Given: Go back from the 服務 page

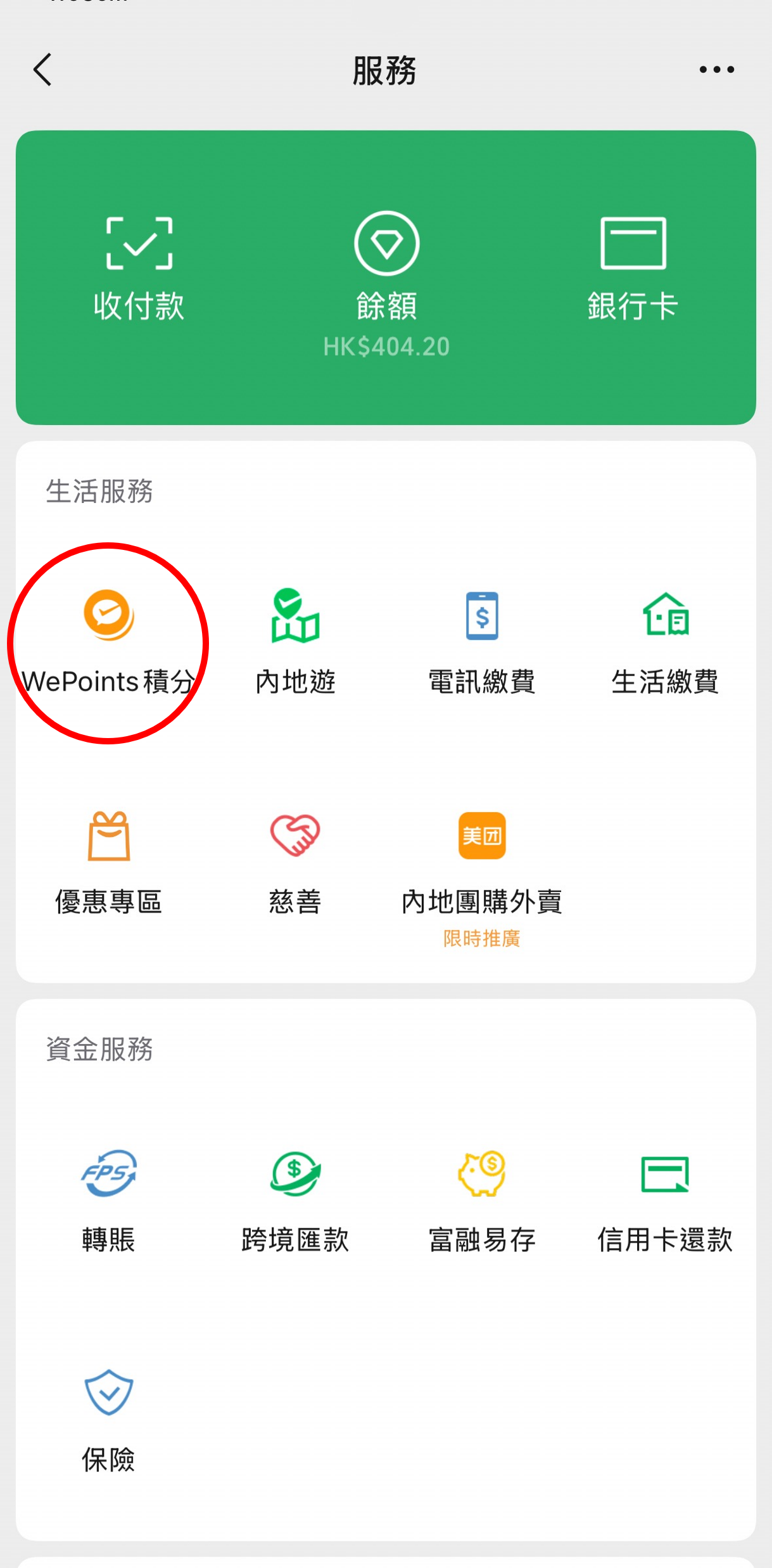Looking at the screenshot, I should tap(42, 70).
